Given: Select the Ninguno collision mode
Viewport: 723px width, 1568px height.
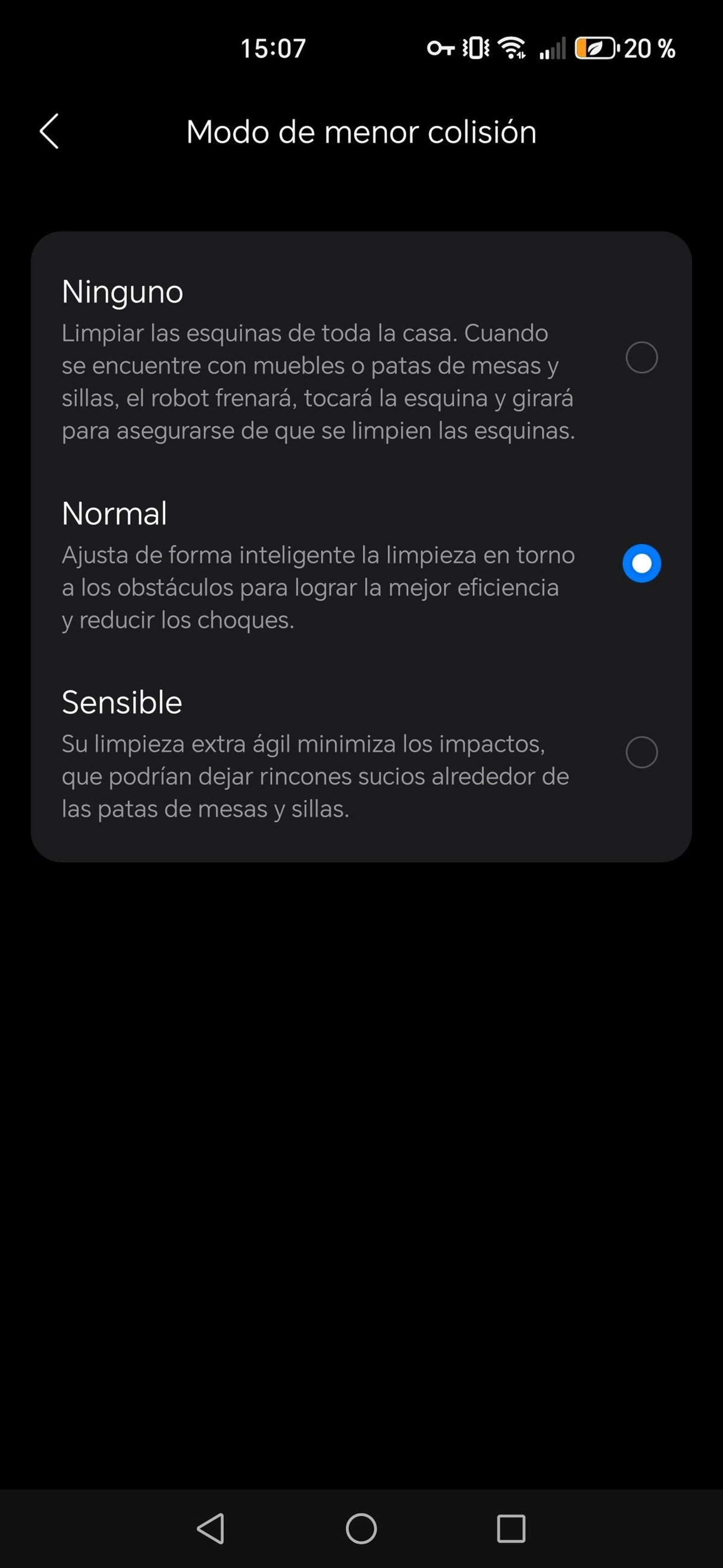Looking at the screenshot, I should click(x=641, y=357).
